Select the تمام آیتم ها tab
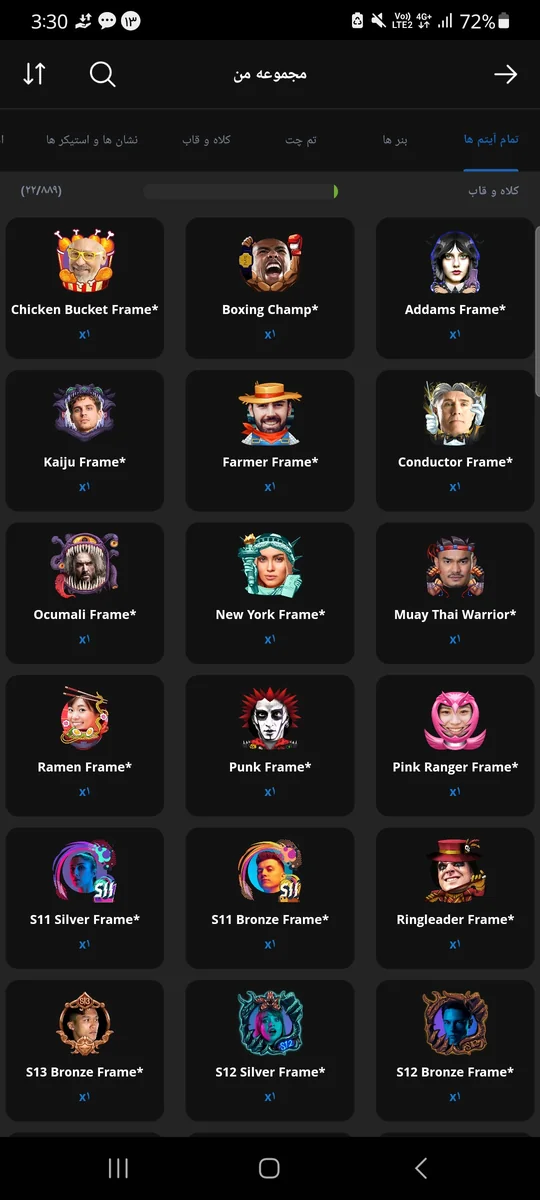This screenshot has width=540, height=1200. [491, 140]
